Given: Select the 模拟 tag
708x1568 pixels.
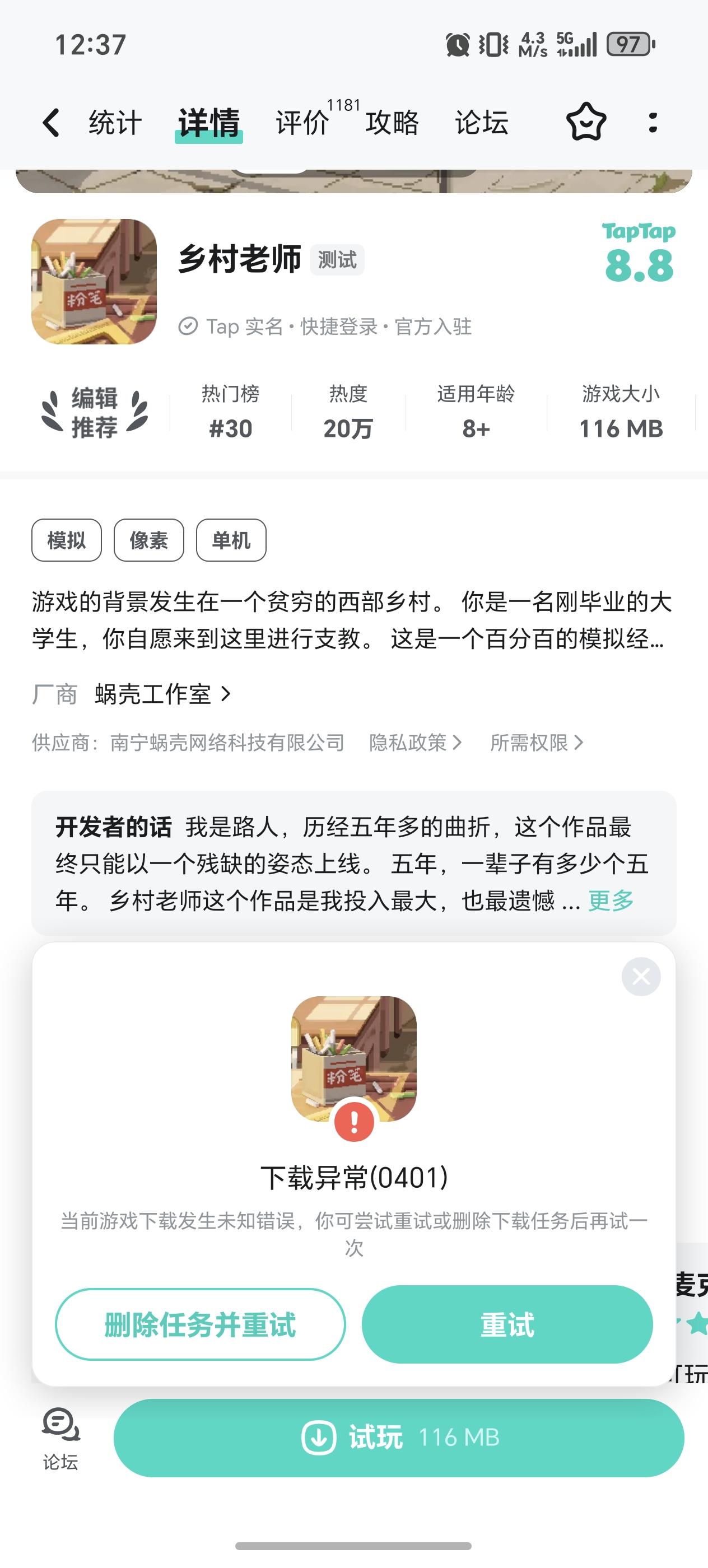Looking at the screenshot, I should [66, 539].
